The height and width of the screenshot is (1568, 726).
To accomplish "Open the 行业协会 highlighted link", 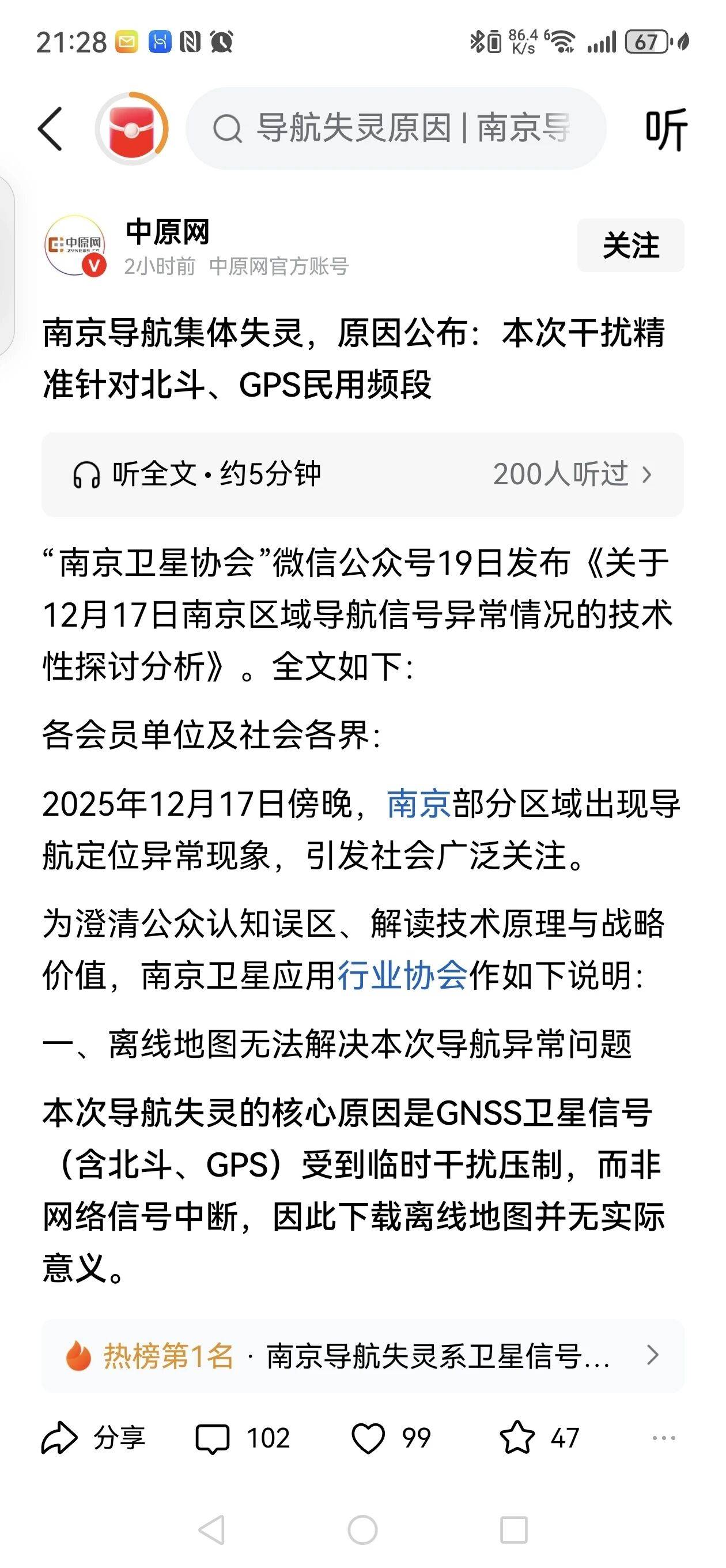I will tap(402, 976).
